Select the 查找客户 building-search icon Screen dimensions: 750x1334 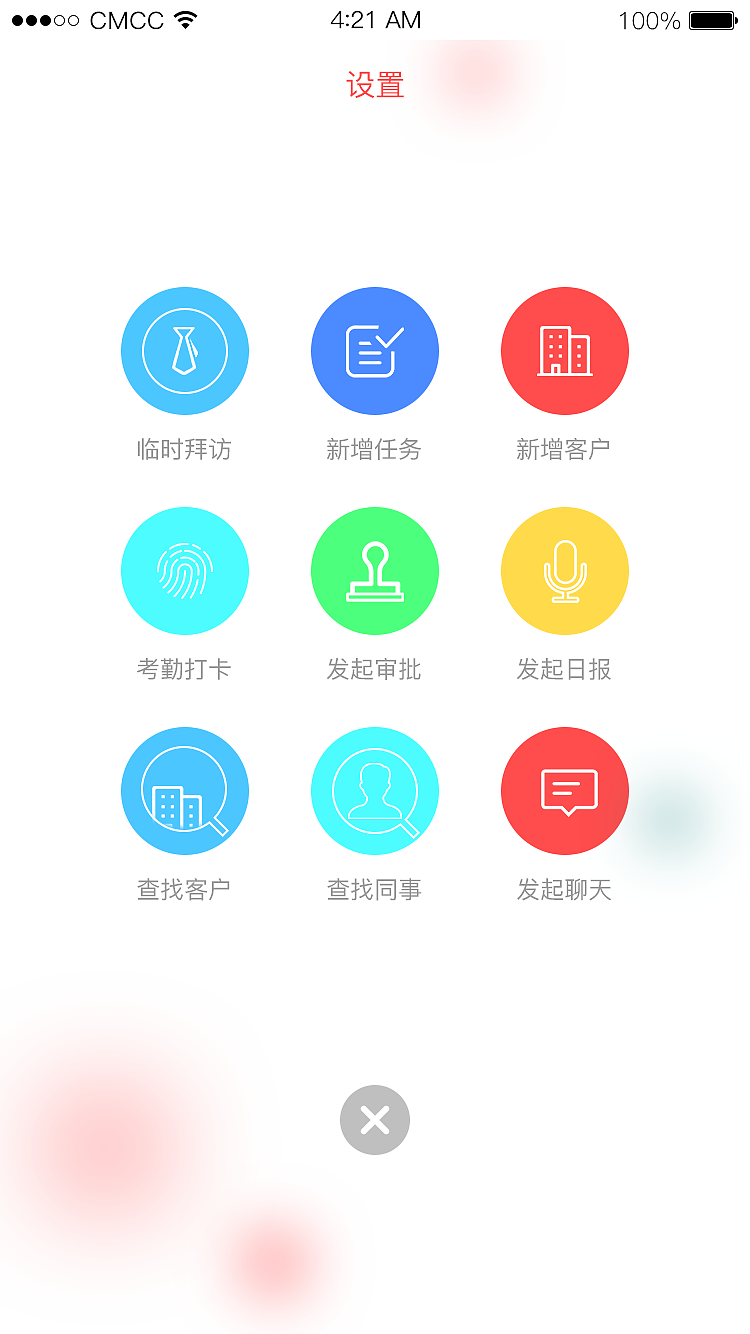coord(185,791)
